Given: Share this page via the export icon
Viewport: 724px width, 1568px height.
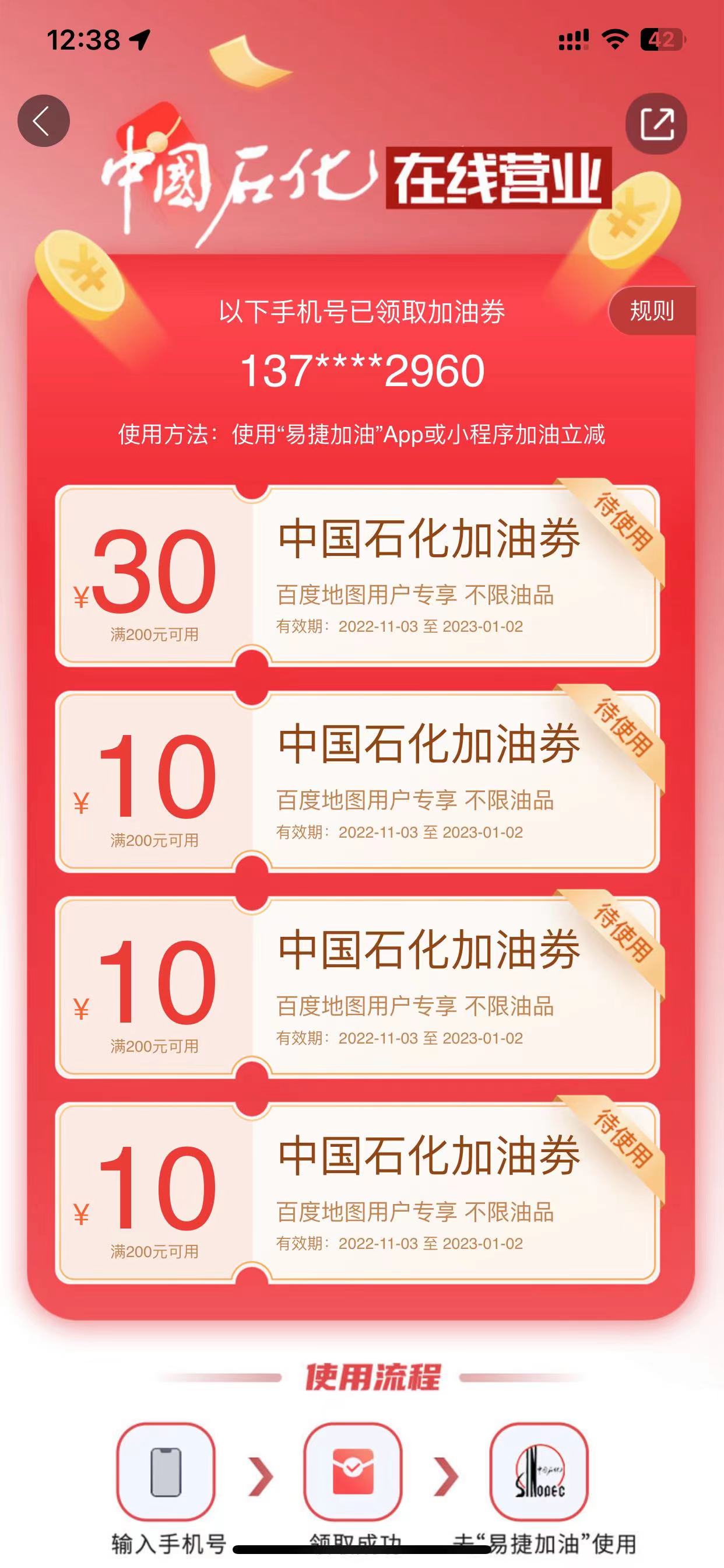Looking at the screenshot, I should 656,124.
